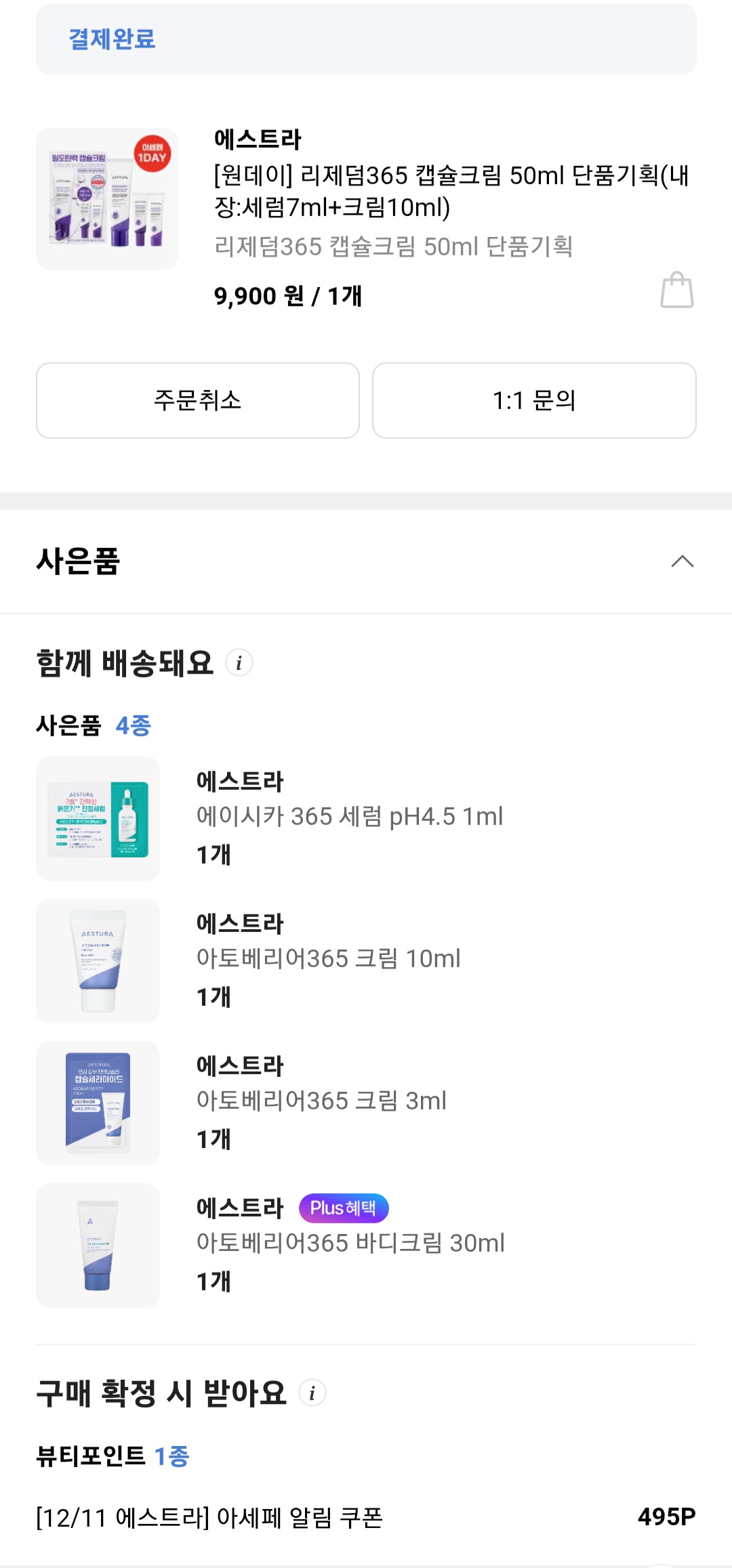Show info about 구매 확정 시 받아요
The width and height of the screenshot is (732, 1568).
point(312,1393)
